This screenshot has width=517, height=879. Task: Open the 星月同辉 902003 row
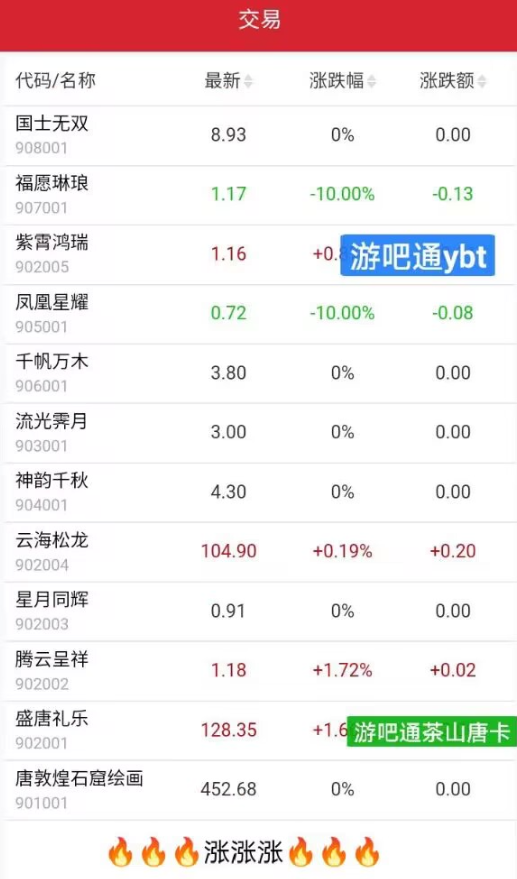coord(258,612)
